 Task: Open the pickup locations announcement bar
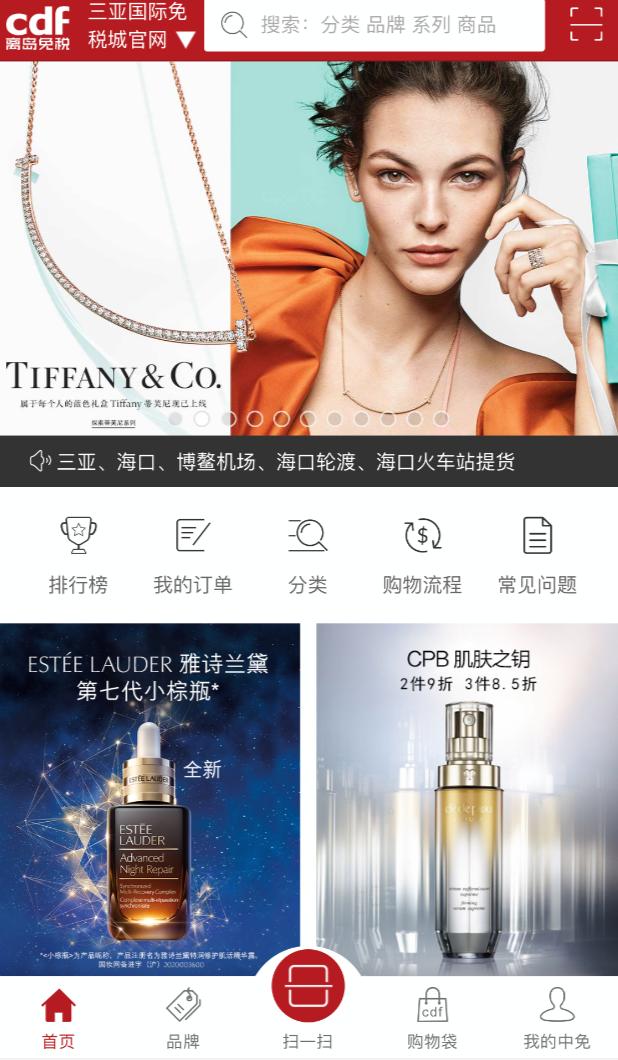[x=309, y=461]
